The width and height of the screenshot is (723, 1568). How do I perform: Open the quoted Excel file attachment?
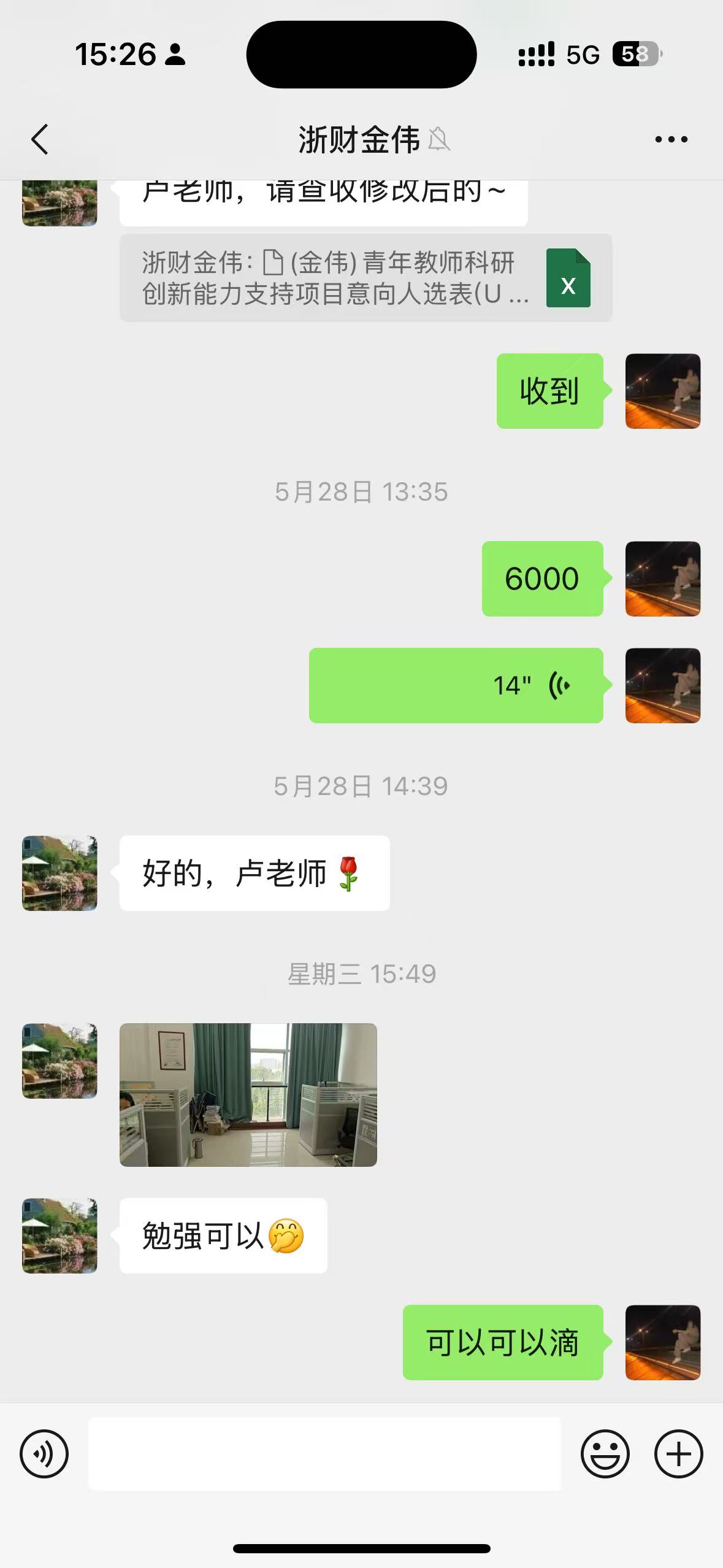(365, 278)
